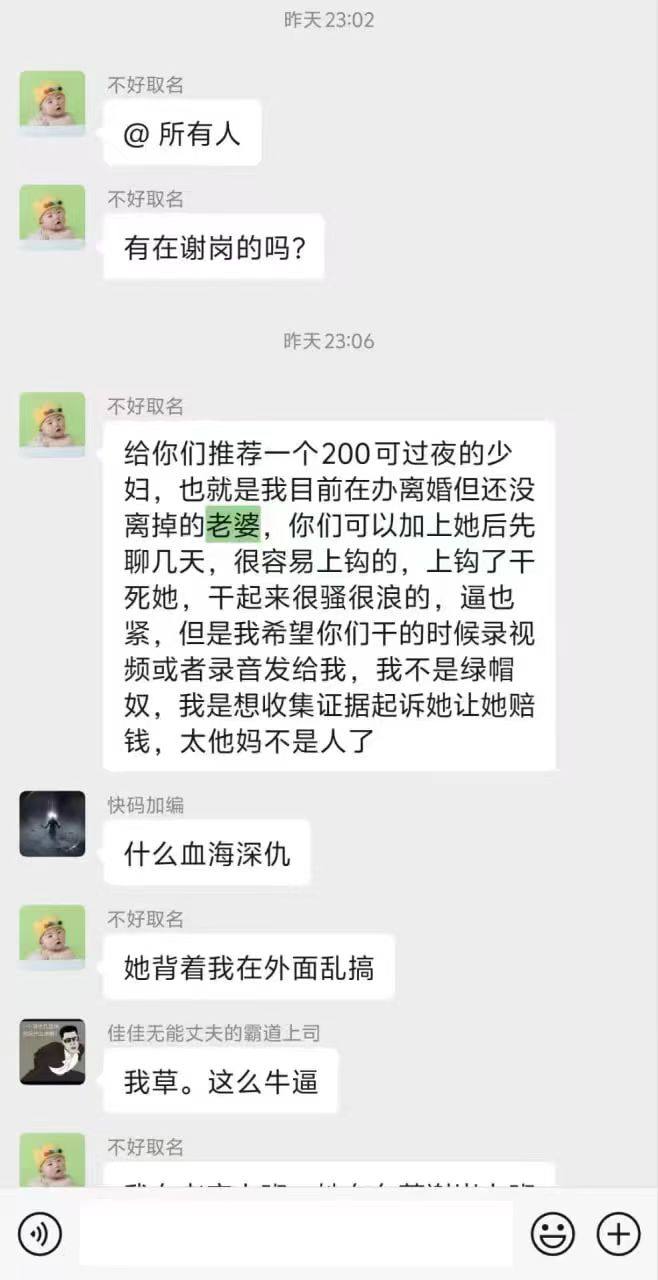Focus the message input field

click(x=296, y=1233)
